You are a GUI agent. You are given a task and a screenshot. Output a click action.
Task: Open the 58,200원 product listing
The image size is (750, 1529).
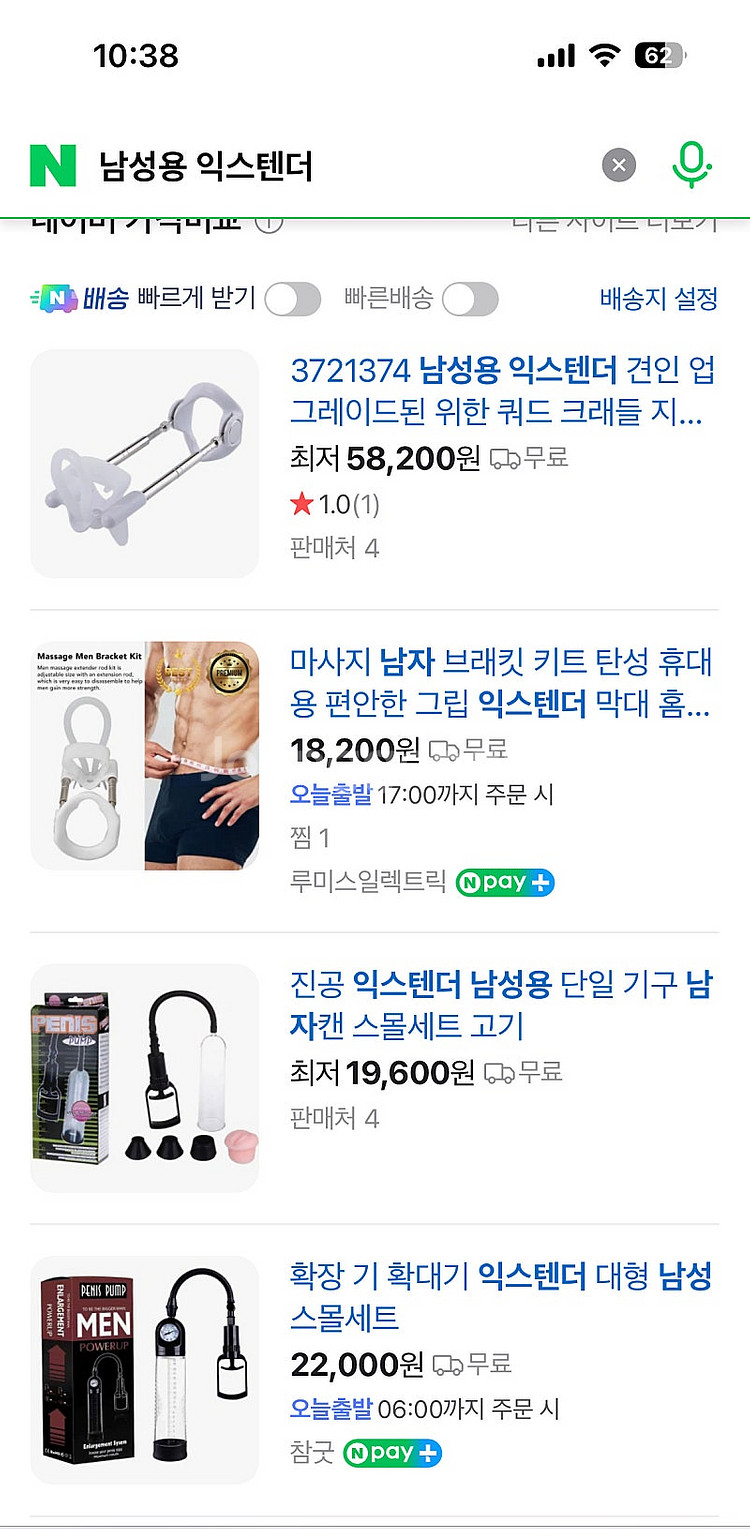click(502, 390)
